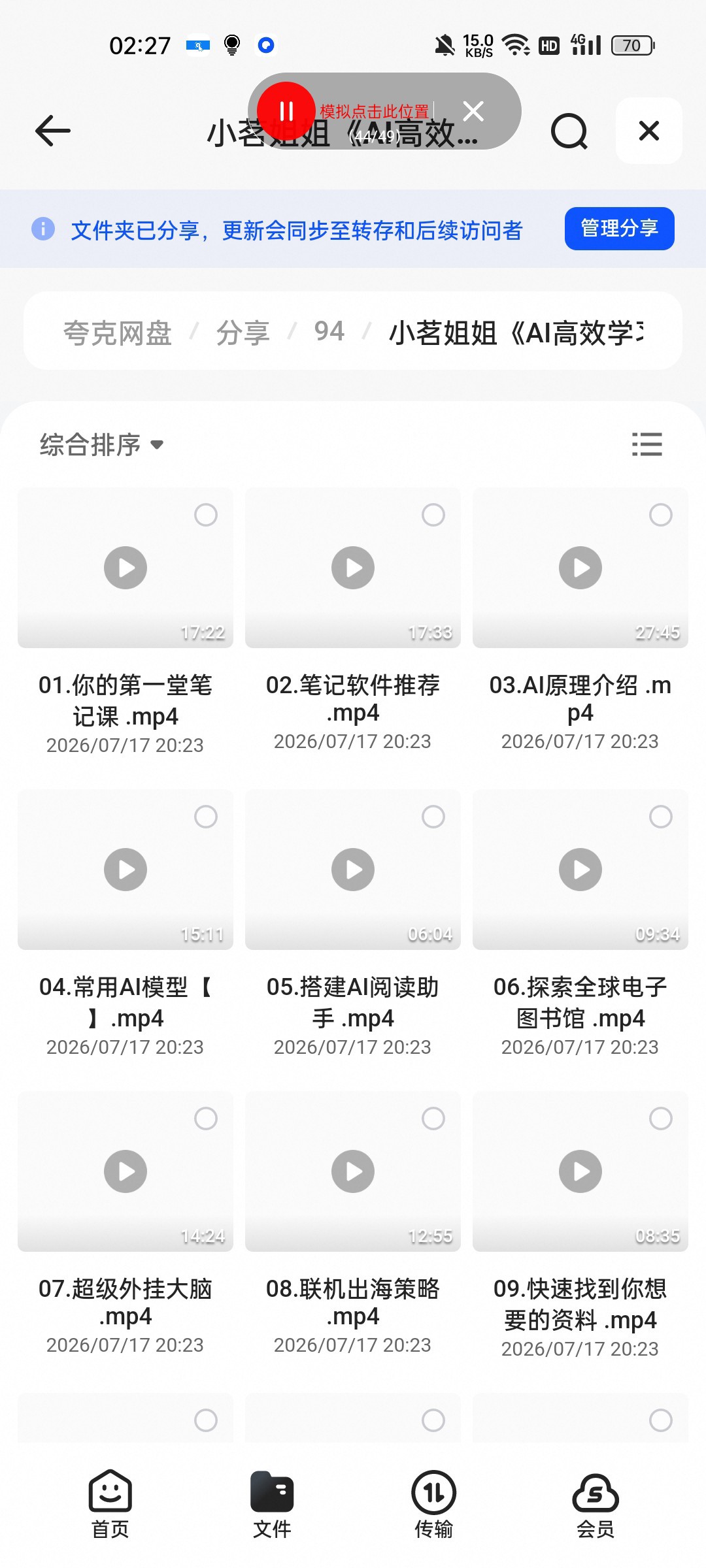The height and width of the screenshot is (1568, 706).
Task: Pause the simulated-tap floating recorder
Action: click(286, 111)
